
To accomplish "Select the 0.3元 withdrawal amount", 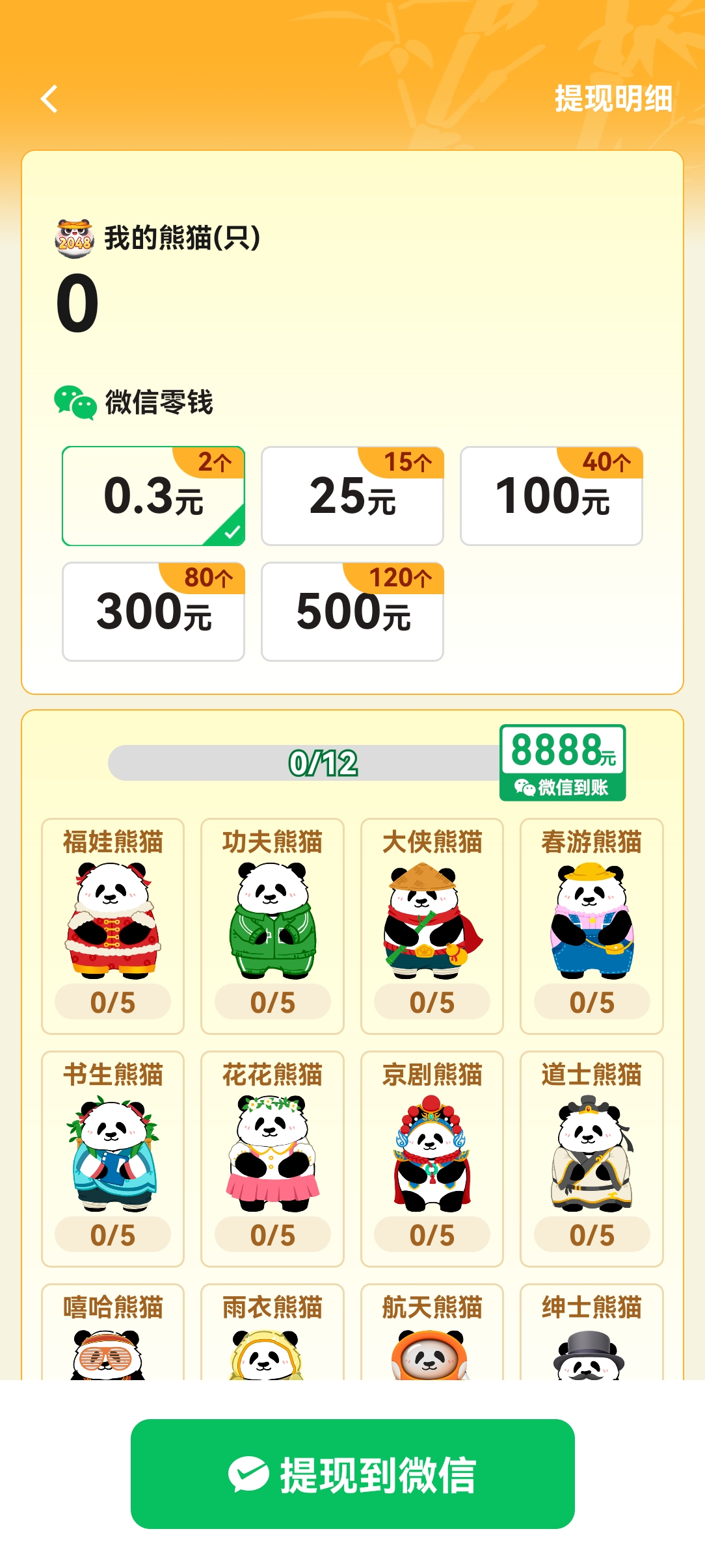I will click(153, 496).
